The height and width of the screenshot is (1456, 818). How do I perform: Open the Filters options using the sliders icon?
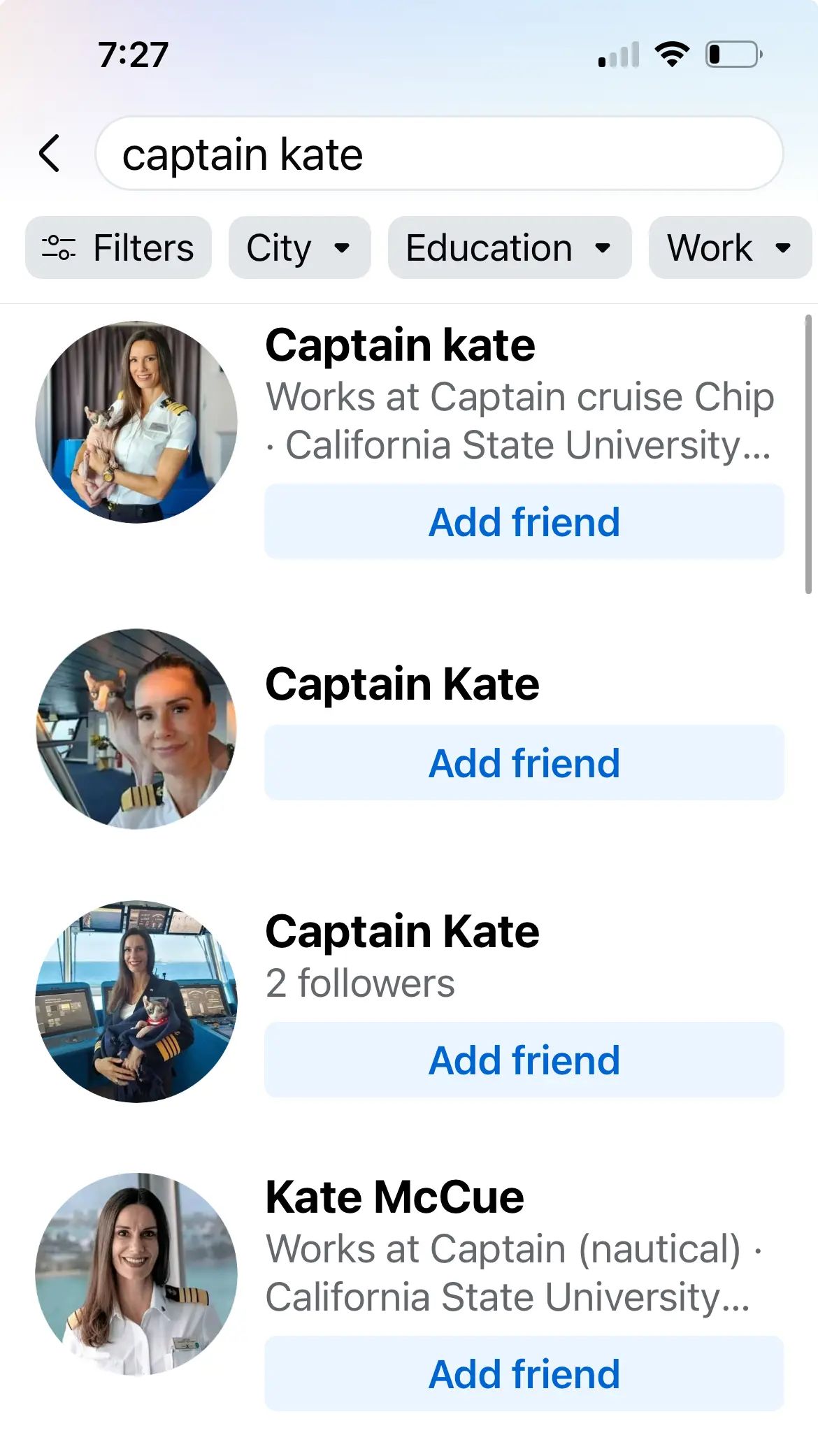point(117,247)
